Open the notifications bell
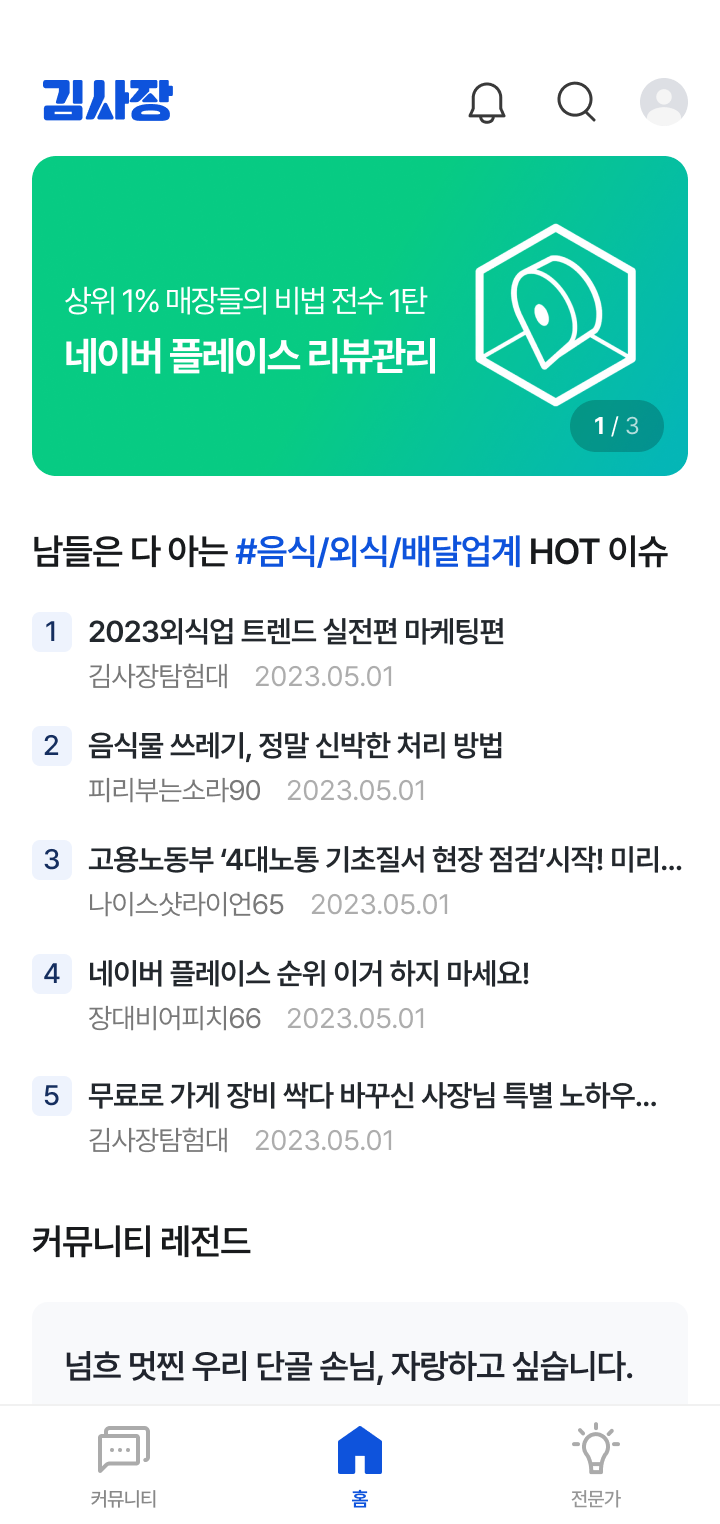This screenshot has height=1524, width=720. point(487,102)
